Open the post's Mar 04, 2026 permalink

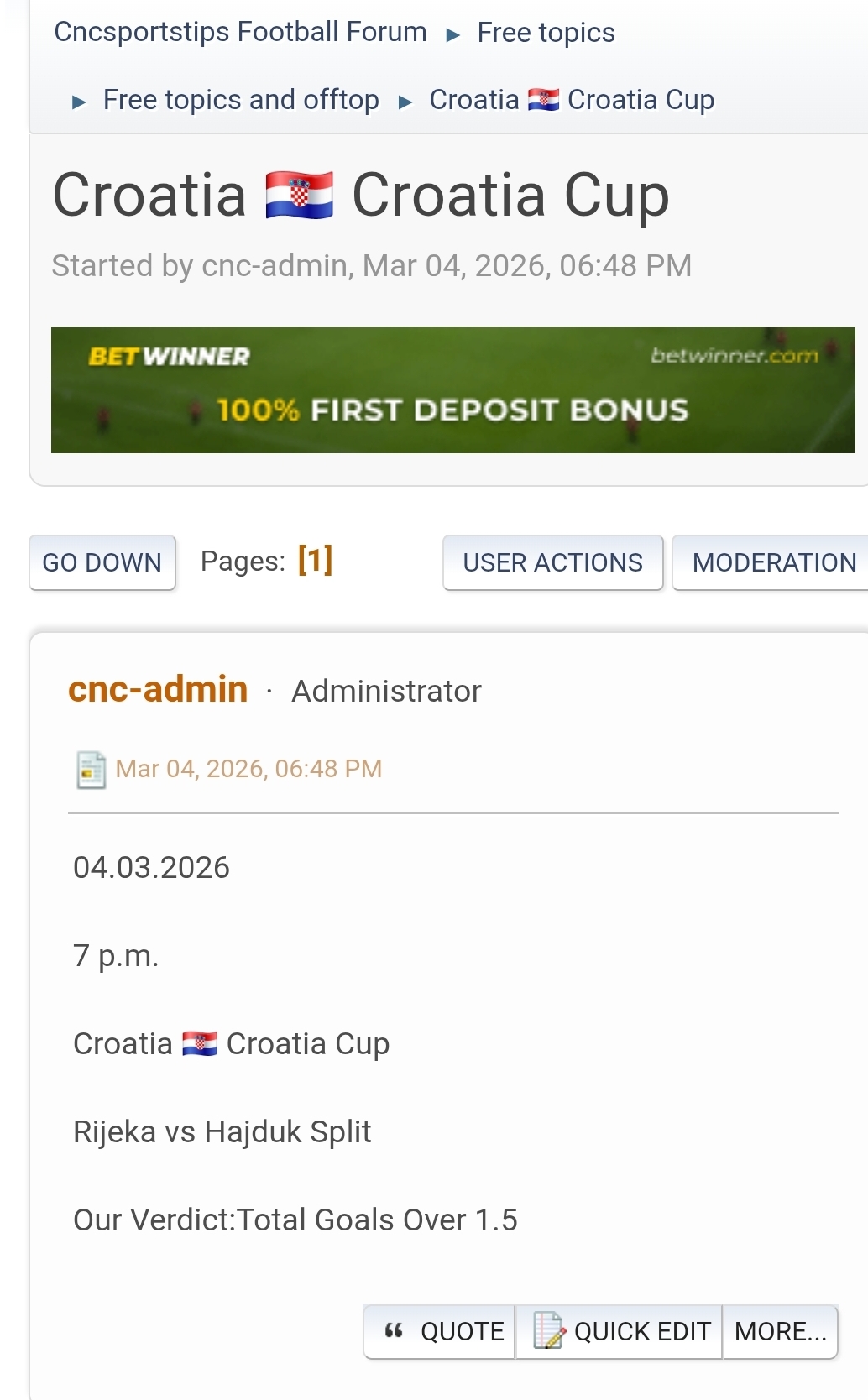[x=248, y=769]
